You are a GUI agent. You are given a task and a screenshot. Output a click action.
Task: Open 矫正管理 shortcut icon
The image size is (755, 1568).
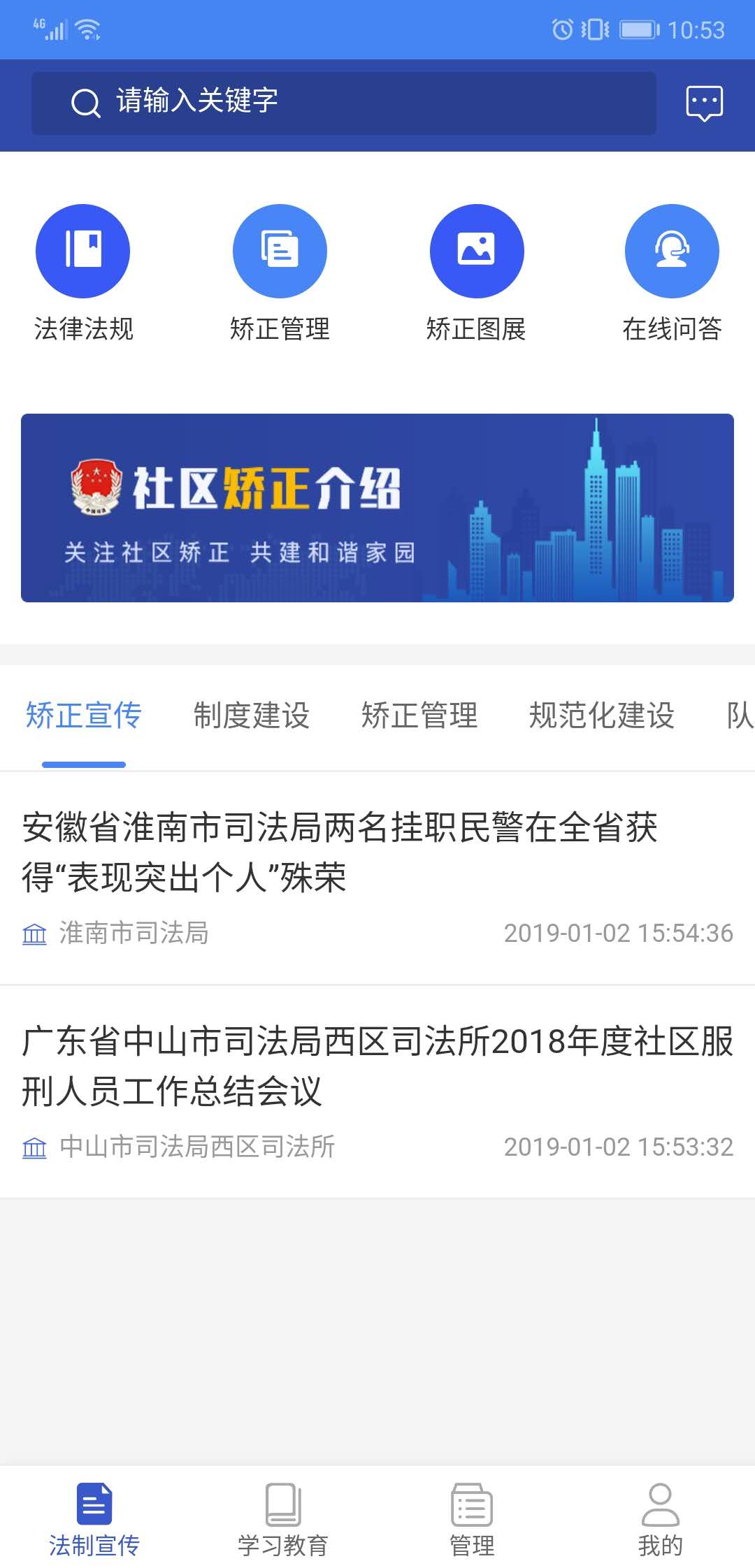[x=280, y=252]
